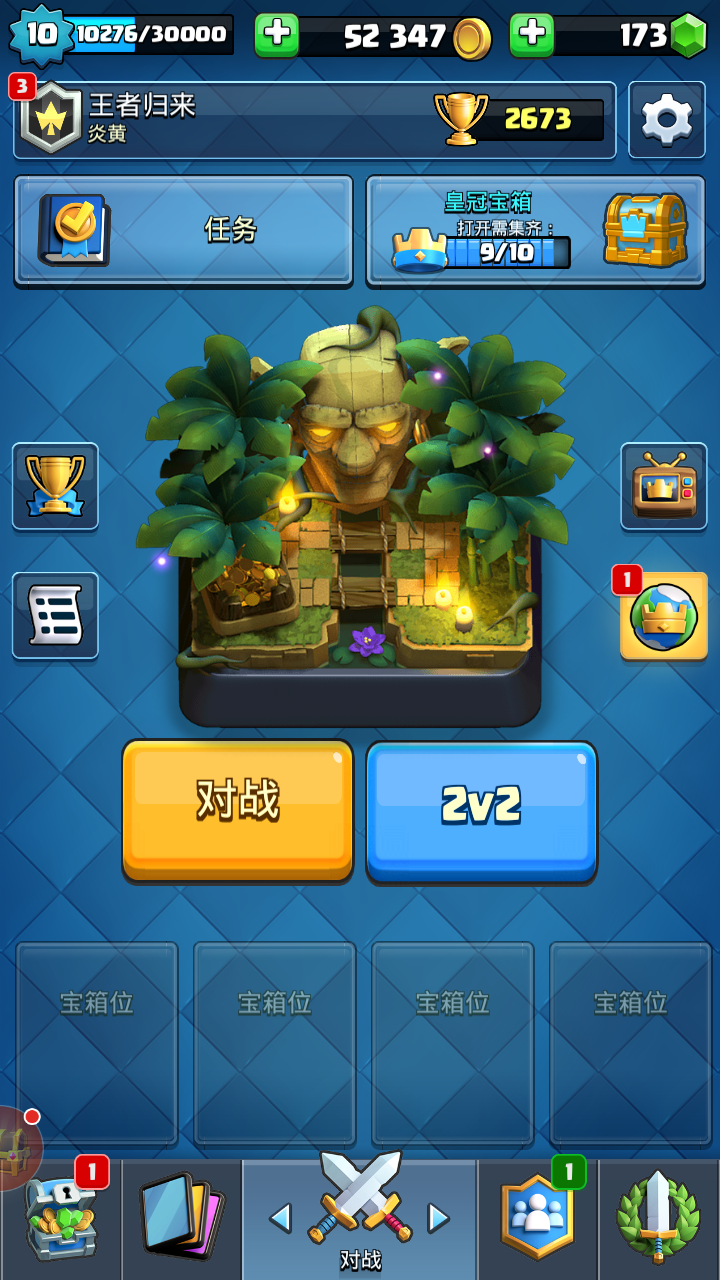Start a 2v2 battle
This screenshot has width=720, height=1280.
click(481, 810)
